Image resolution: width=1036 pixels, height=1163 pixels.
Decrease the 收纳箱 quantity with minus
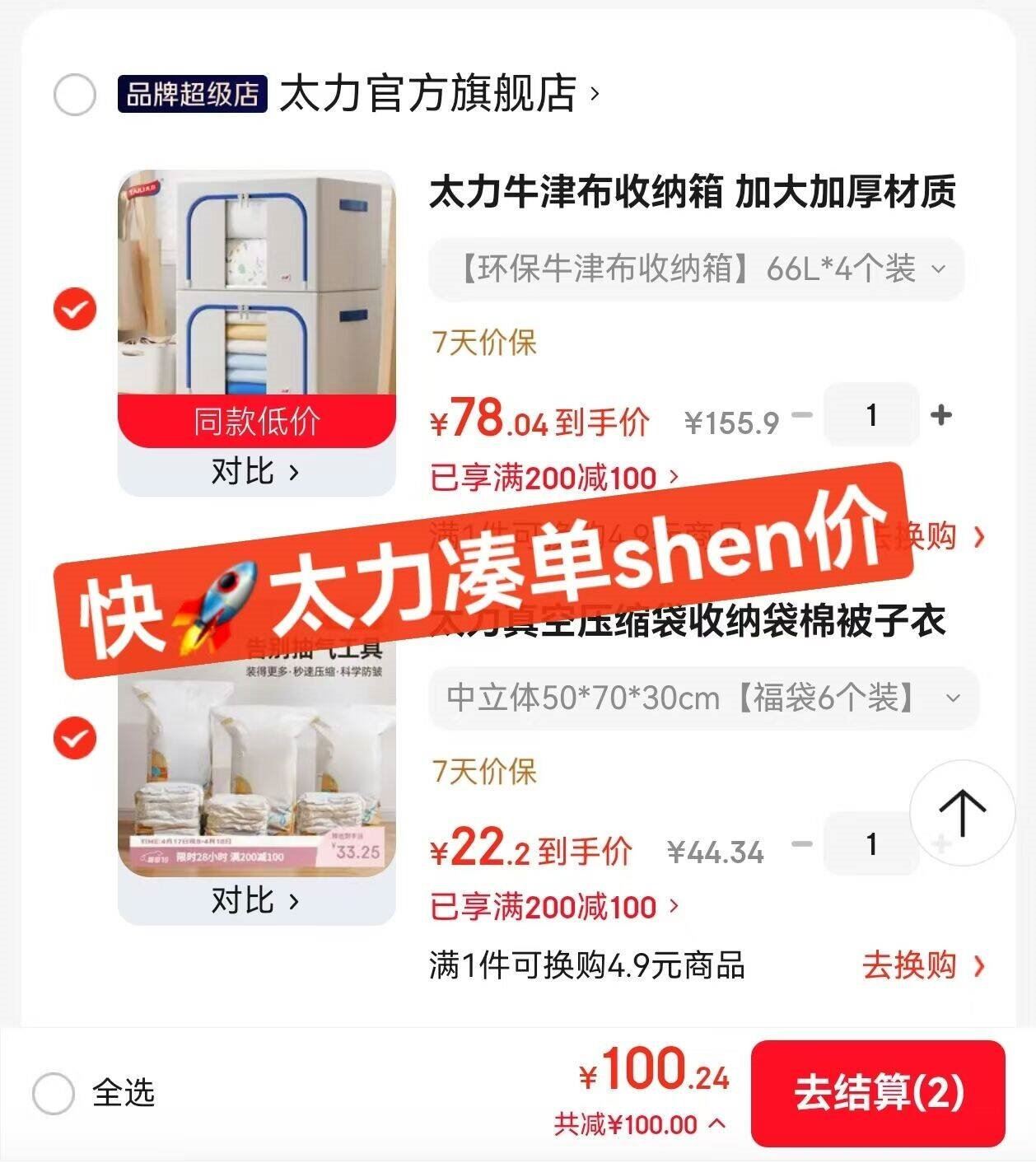click(x=802, y=415)
